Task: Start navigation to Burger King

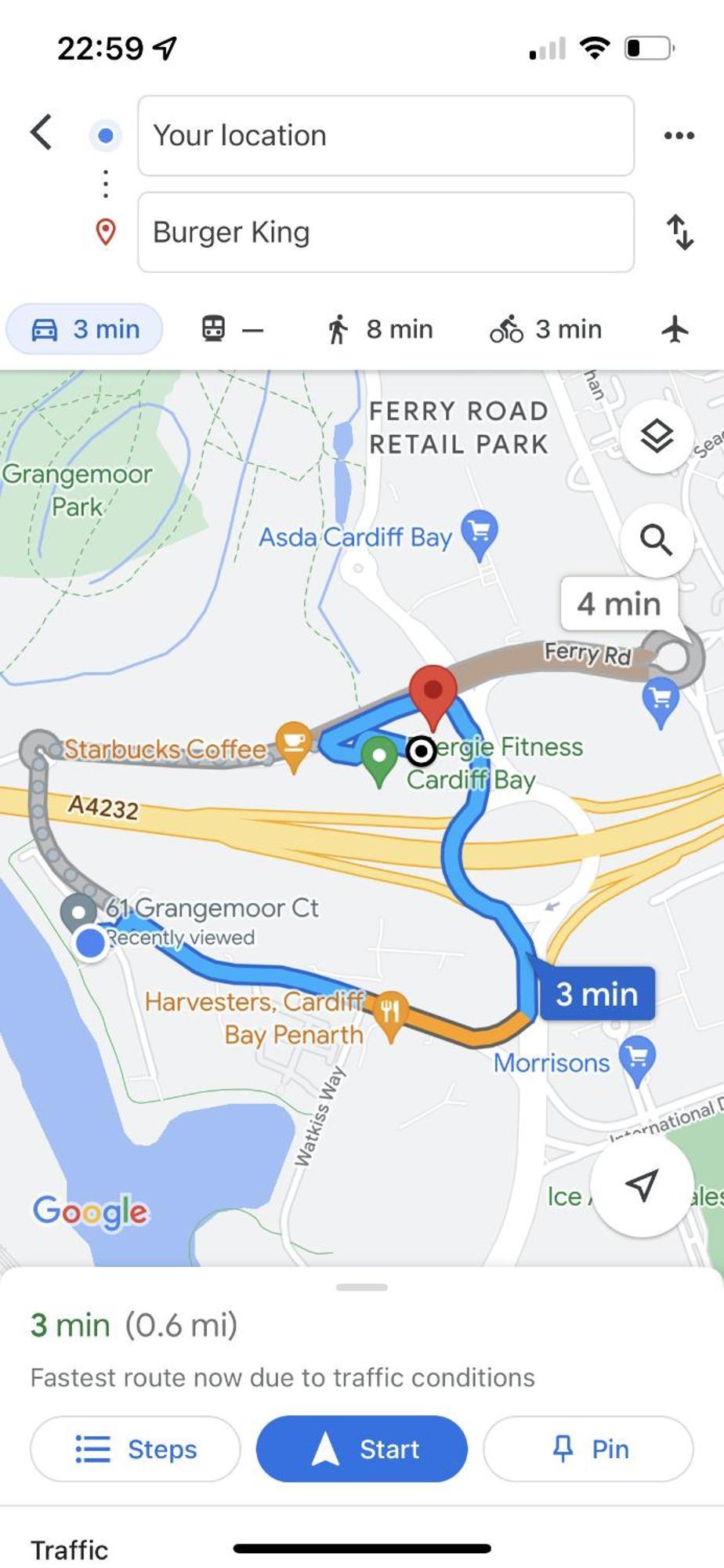Action: click(x=362, y=1449)
